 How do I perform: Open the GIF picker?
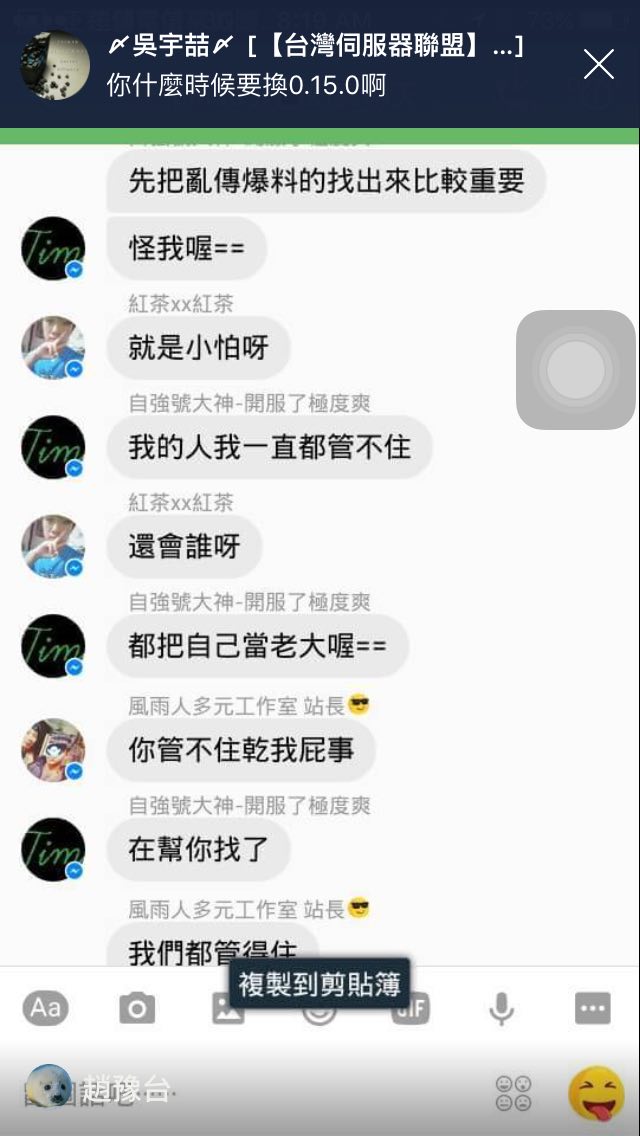pos(410,1009)
